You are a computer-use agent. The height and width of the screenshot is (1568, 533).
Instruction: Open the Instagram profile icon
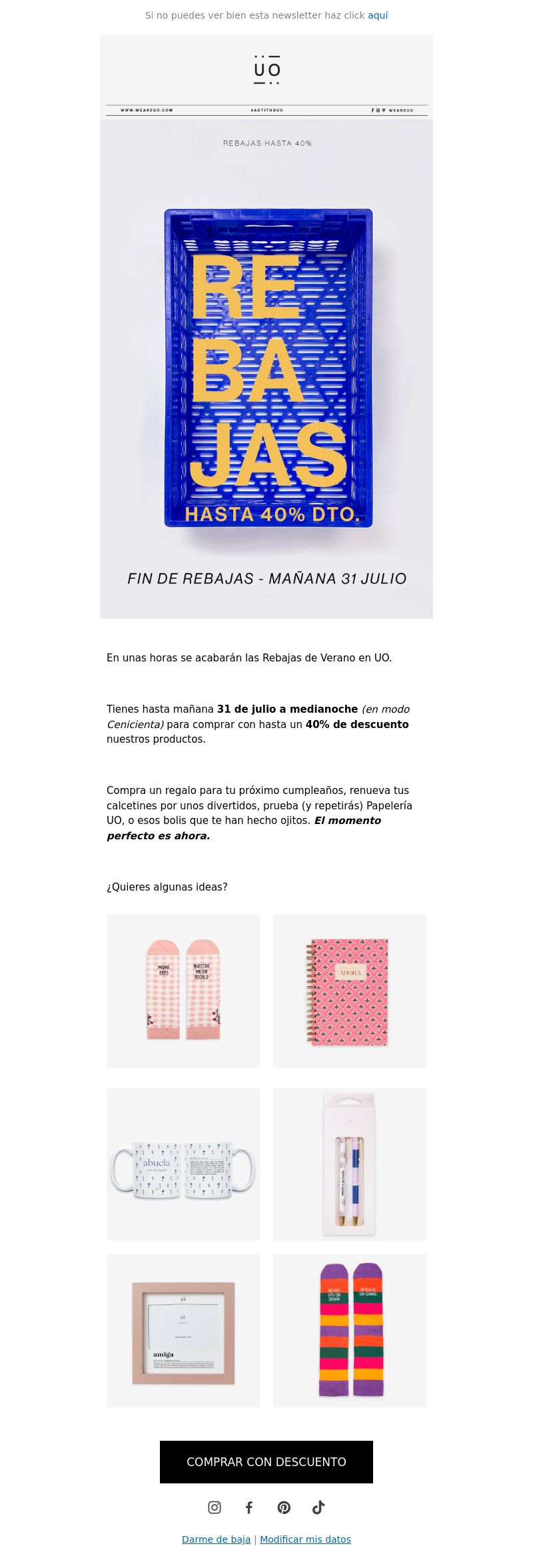215,1507
